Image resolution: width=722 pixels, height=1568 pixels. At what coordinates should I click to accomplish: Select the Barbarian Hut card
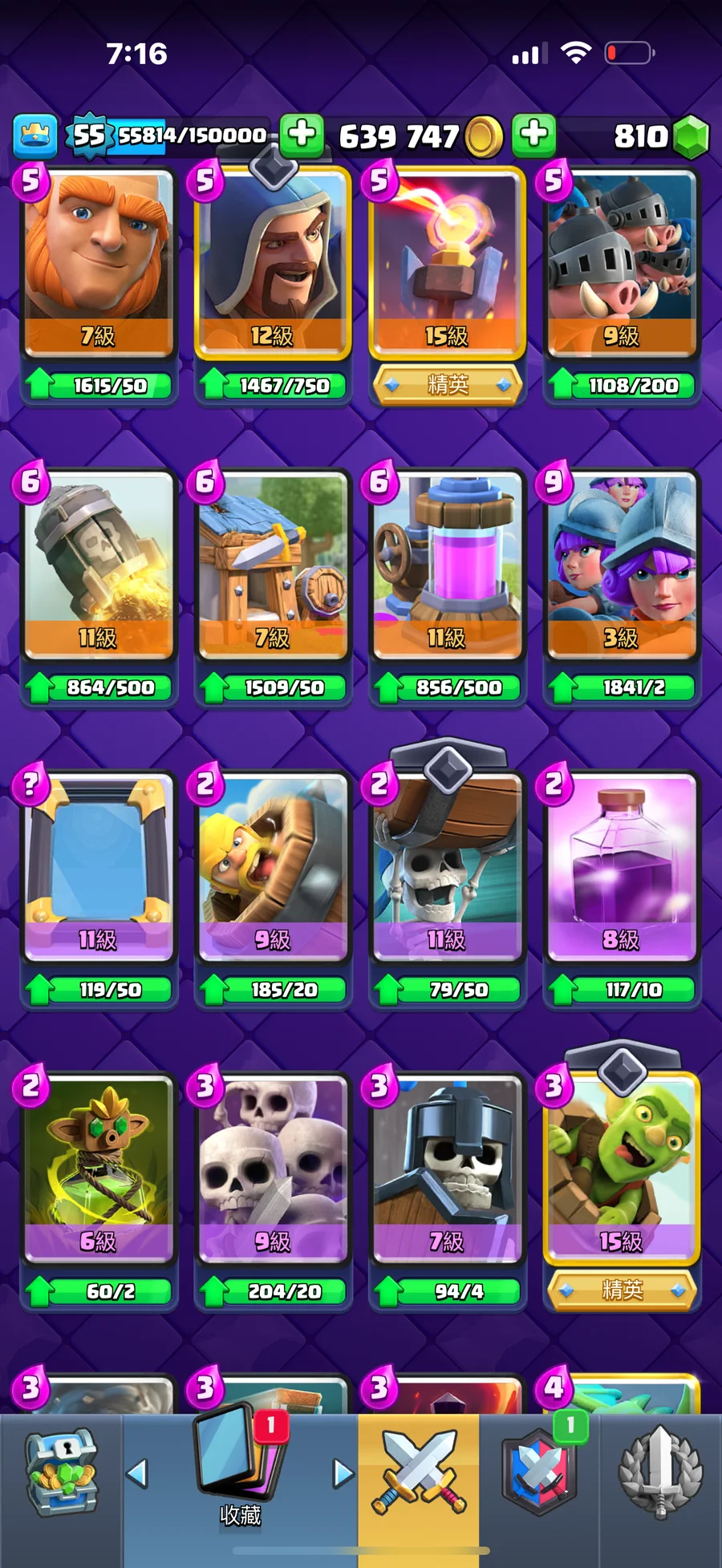[273, 565]
